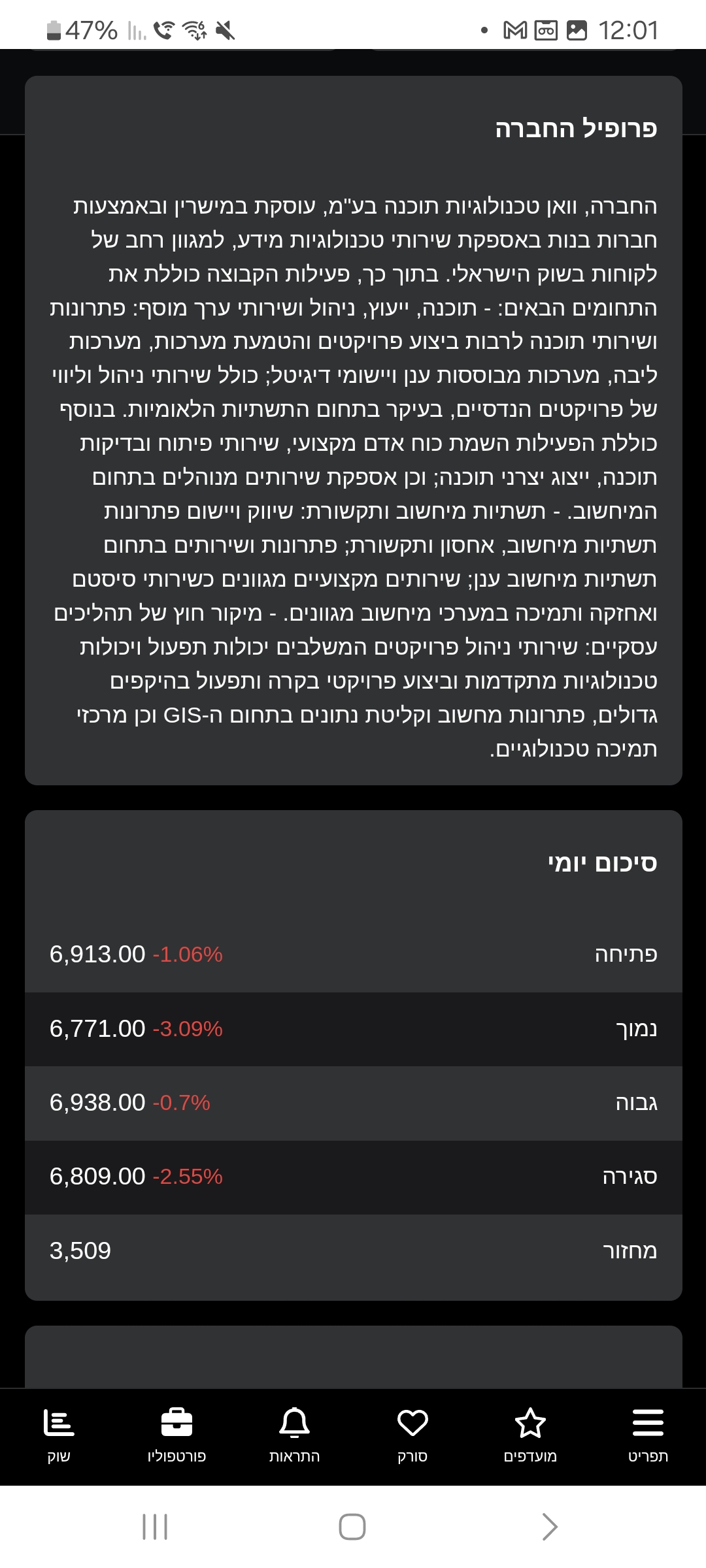
Task: Tap the system back button
Action: tap(549, 1527)
